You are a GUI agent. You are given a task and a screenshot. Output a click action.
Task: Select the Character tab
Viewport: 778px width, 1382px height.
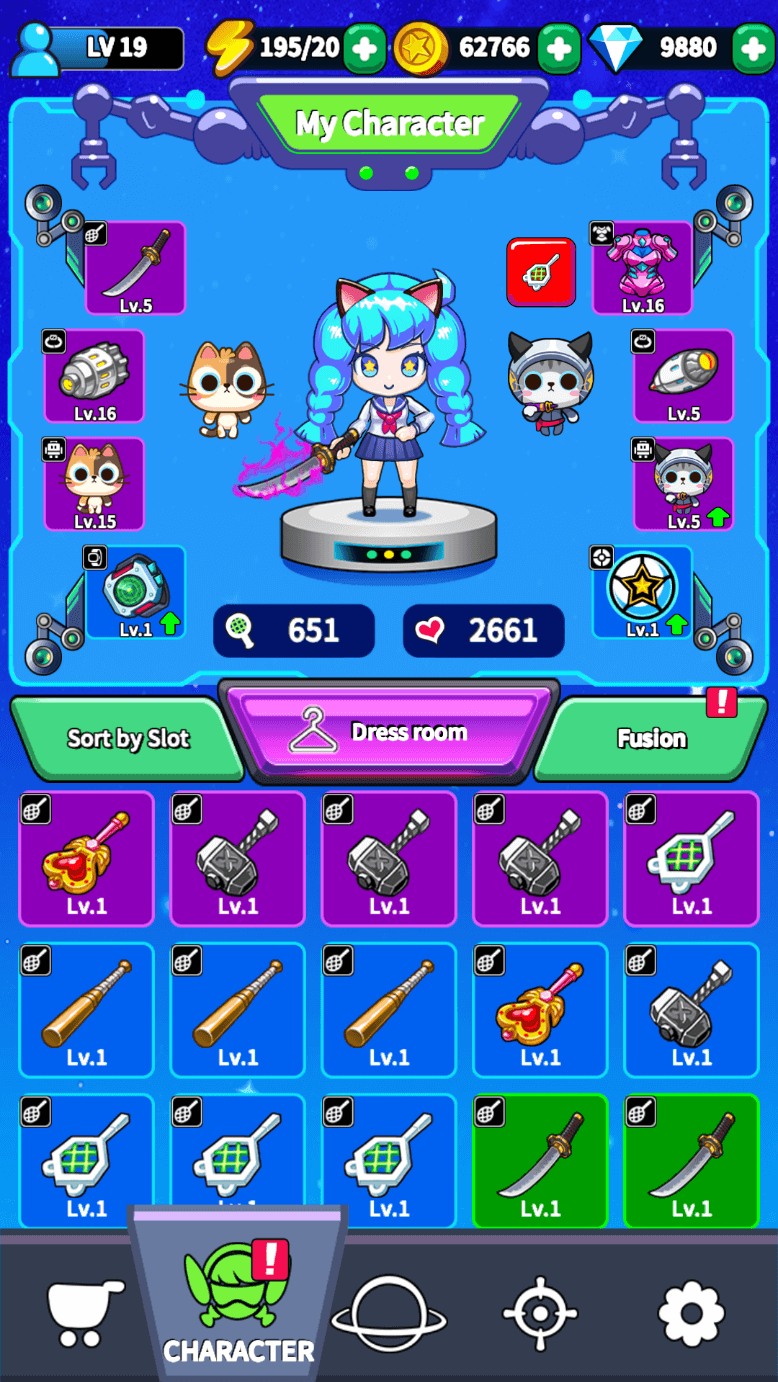click(x=238, y=1300)
